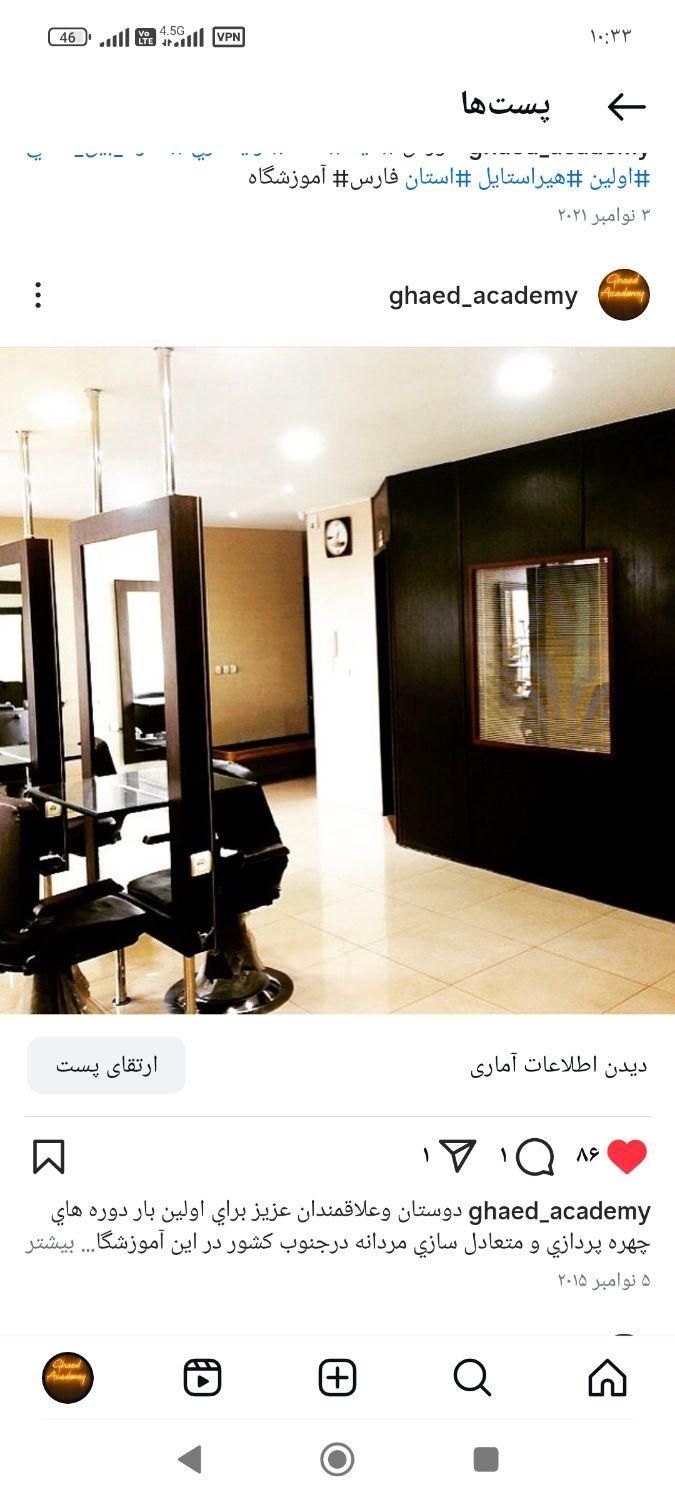675x1500 pixels.
Task: Open the salon interior post photo
Action: point(337,680)
